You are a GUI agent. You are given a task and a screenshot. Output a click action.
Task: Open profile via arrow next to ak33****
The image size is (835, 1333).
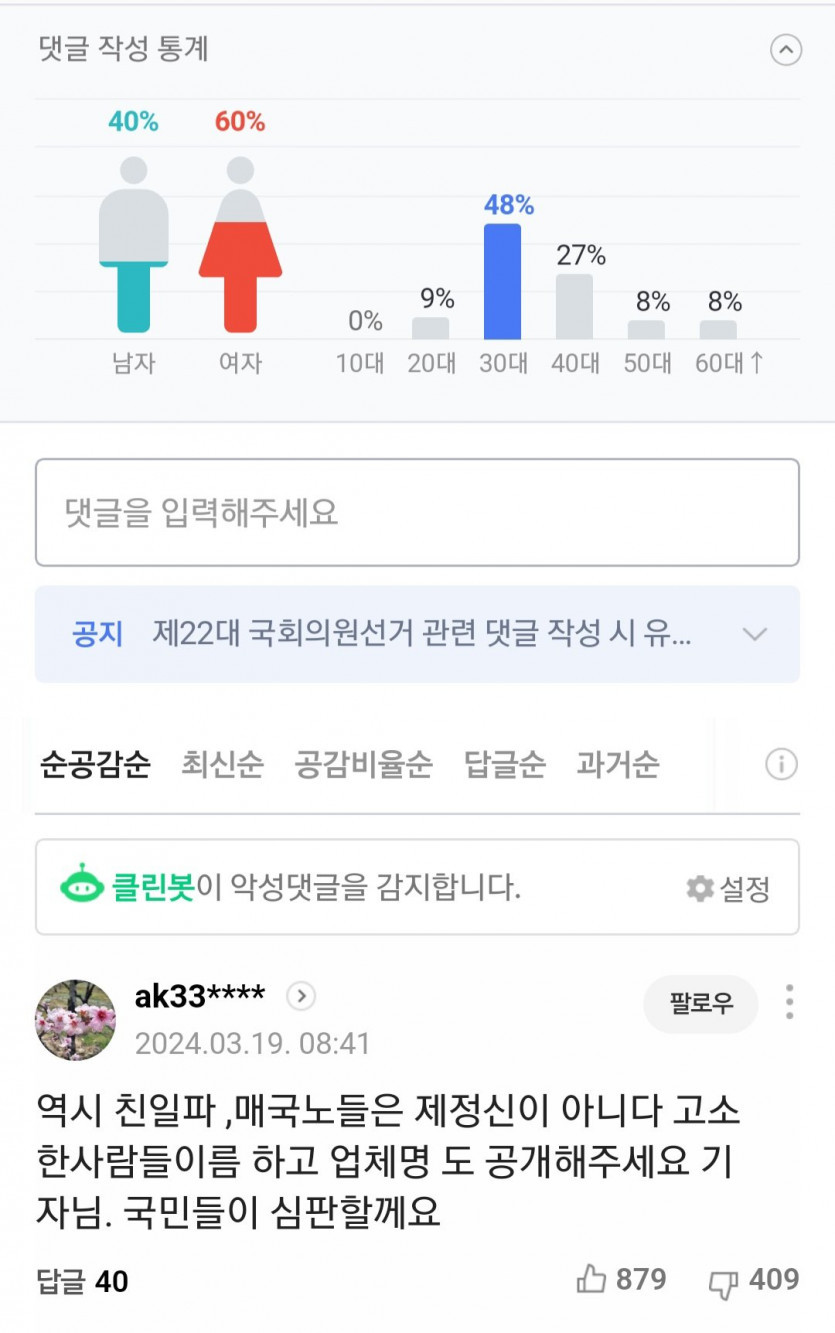(299, 996)
